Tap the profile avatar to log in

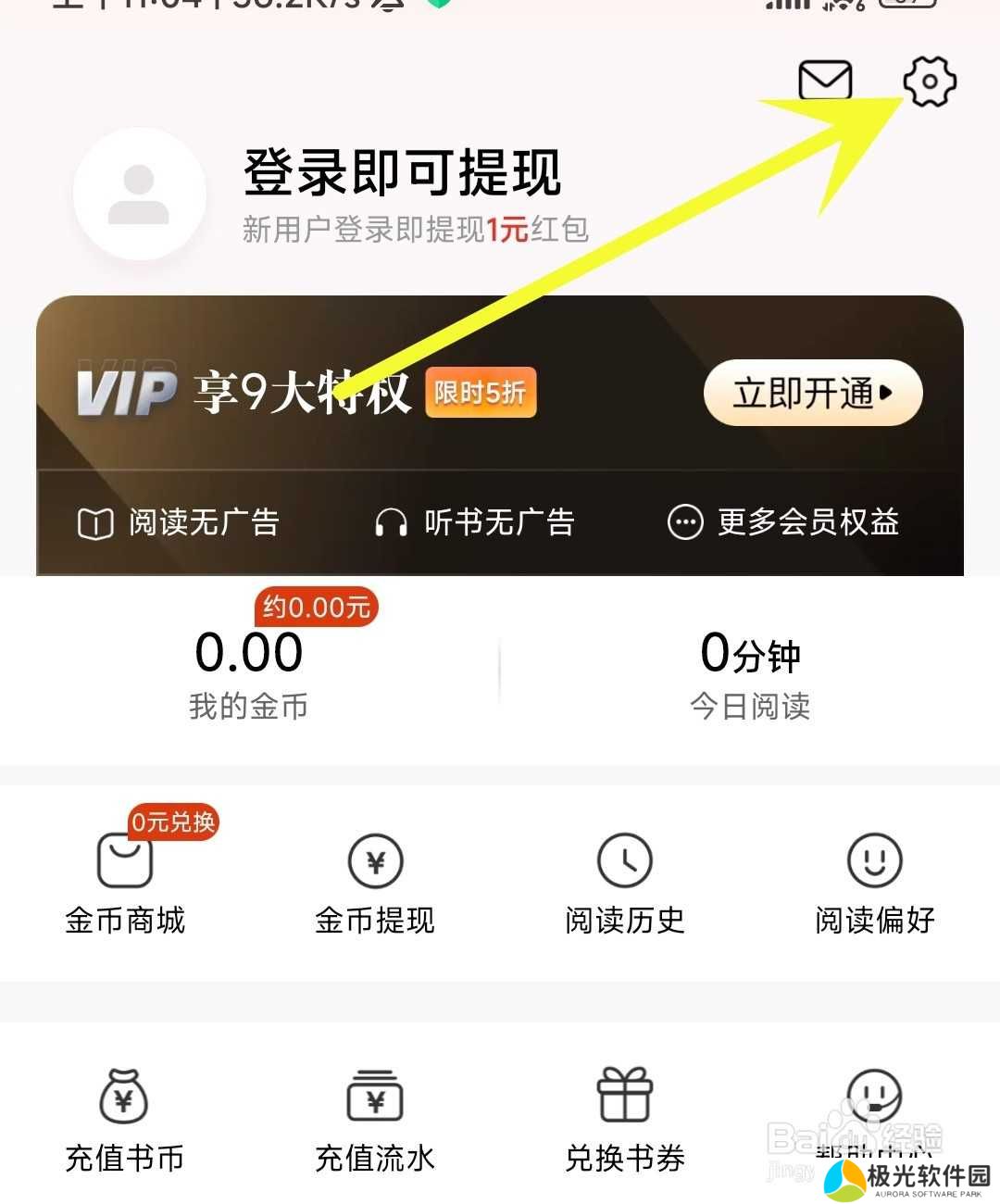coord(139,194)
